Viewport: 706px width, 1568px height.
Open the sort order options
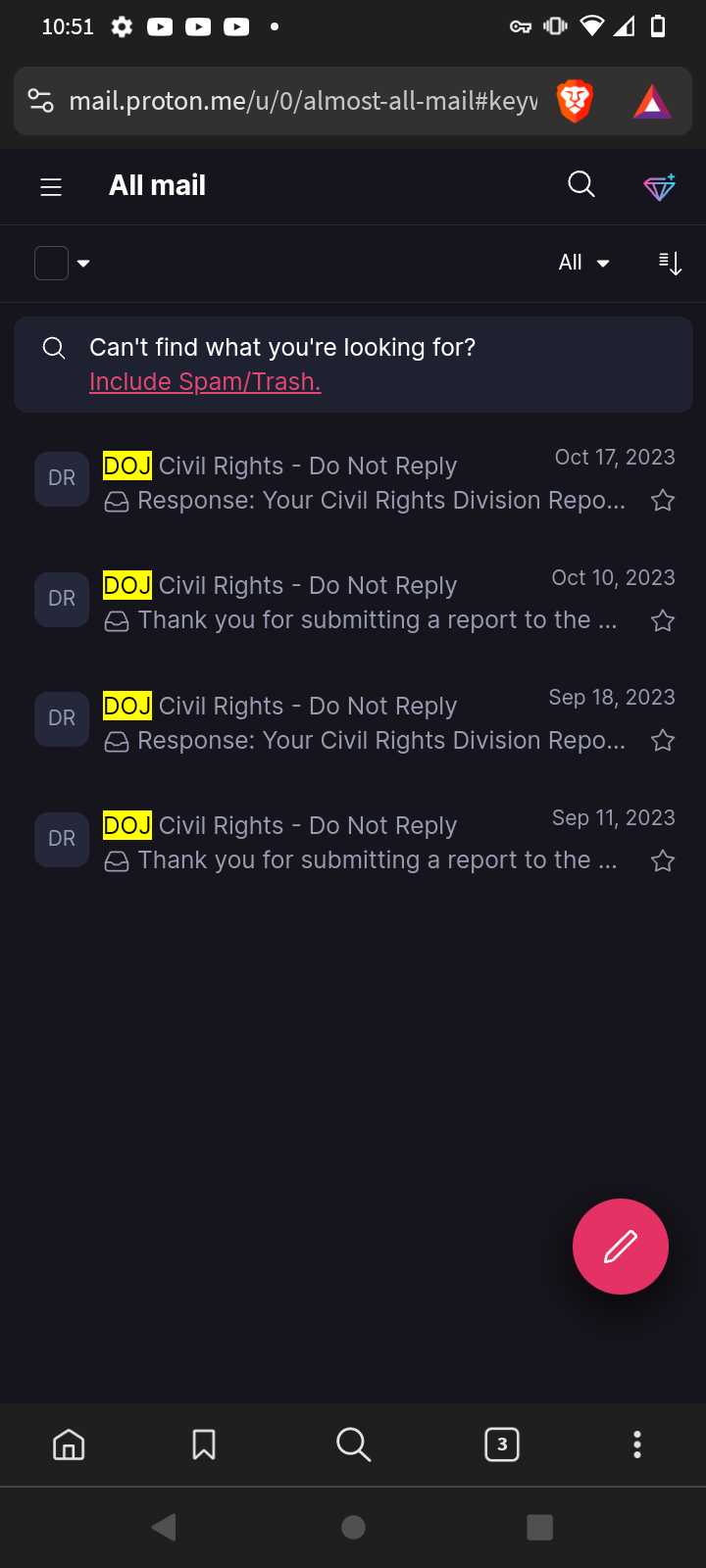671,263
